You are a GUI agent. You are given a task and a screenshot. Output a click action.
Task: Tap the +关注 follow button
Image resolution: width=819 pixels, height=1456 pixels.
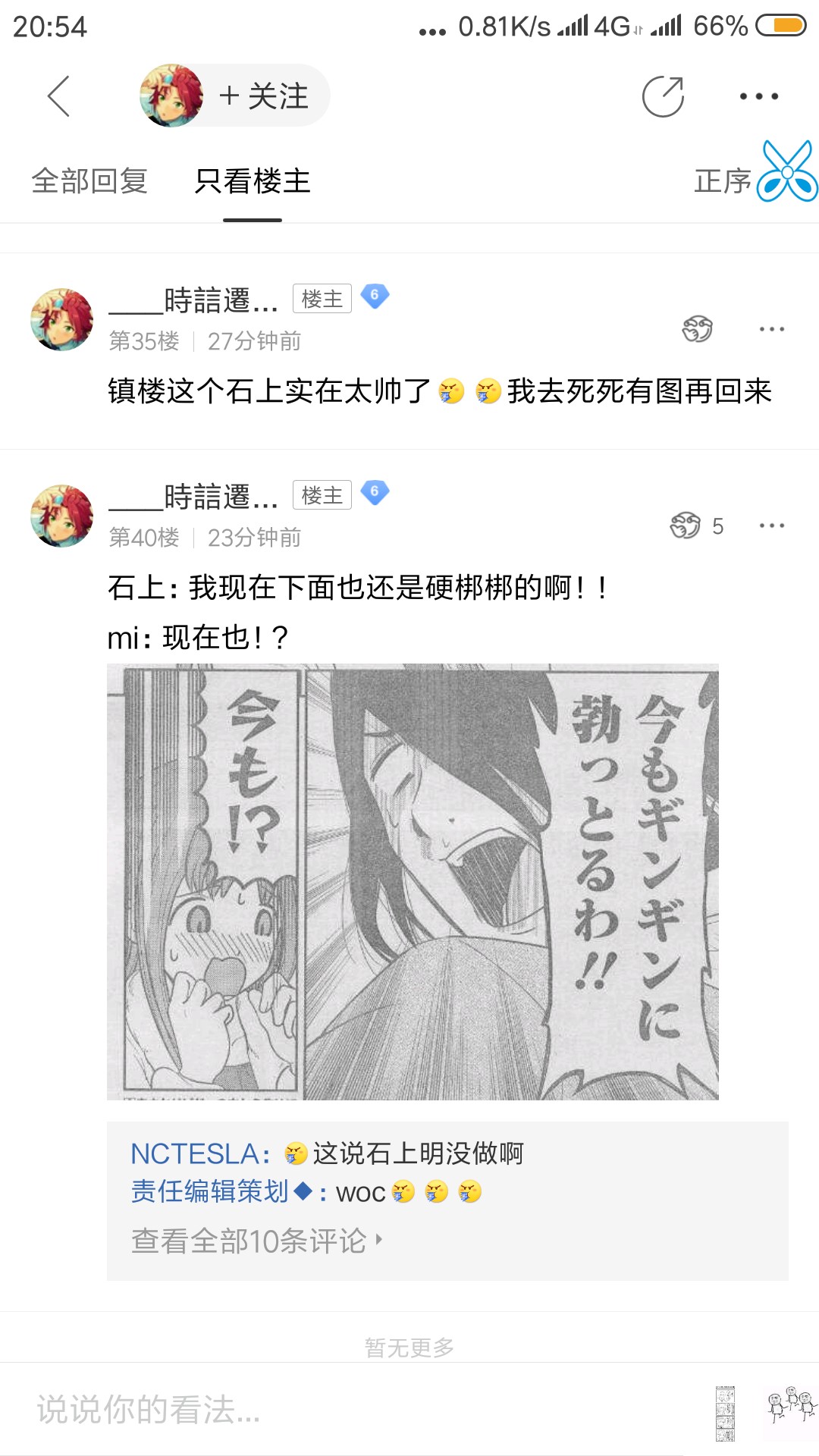coord(263,96)
